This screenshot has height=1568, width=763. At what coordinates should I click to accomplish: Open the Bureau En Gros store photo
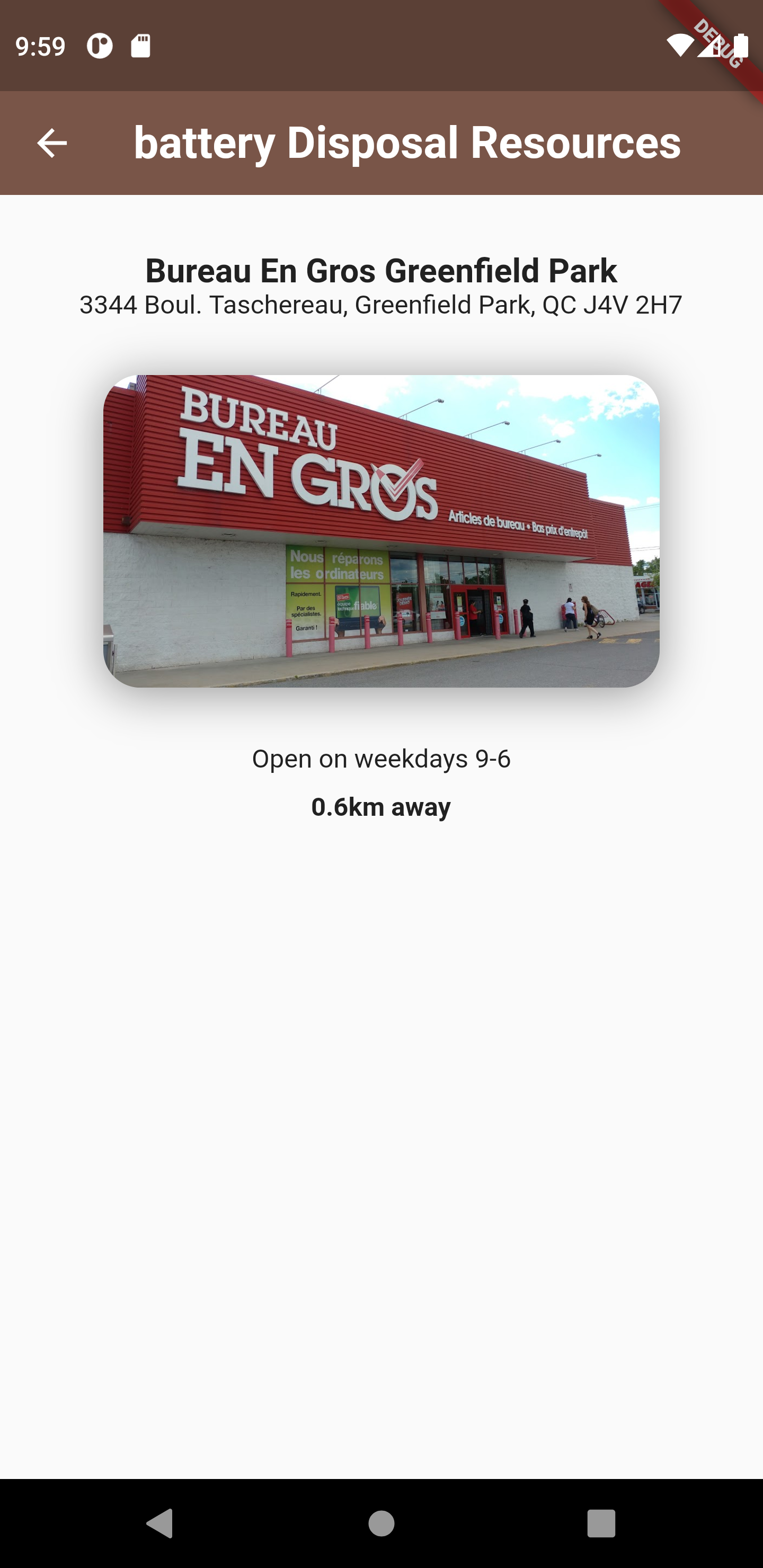point(381,531)
